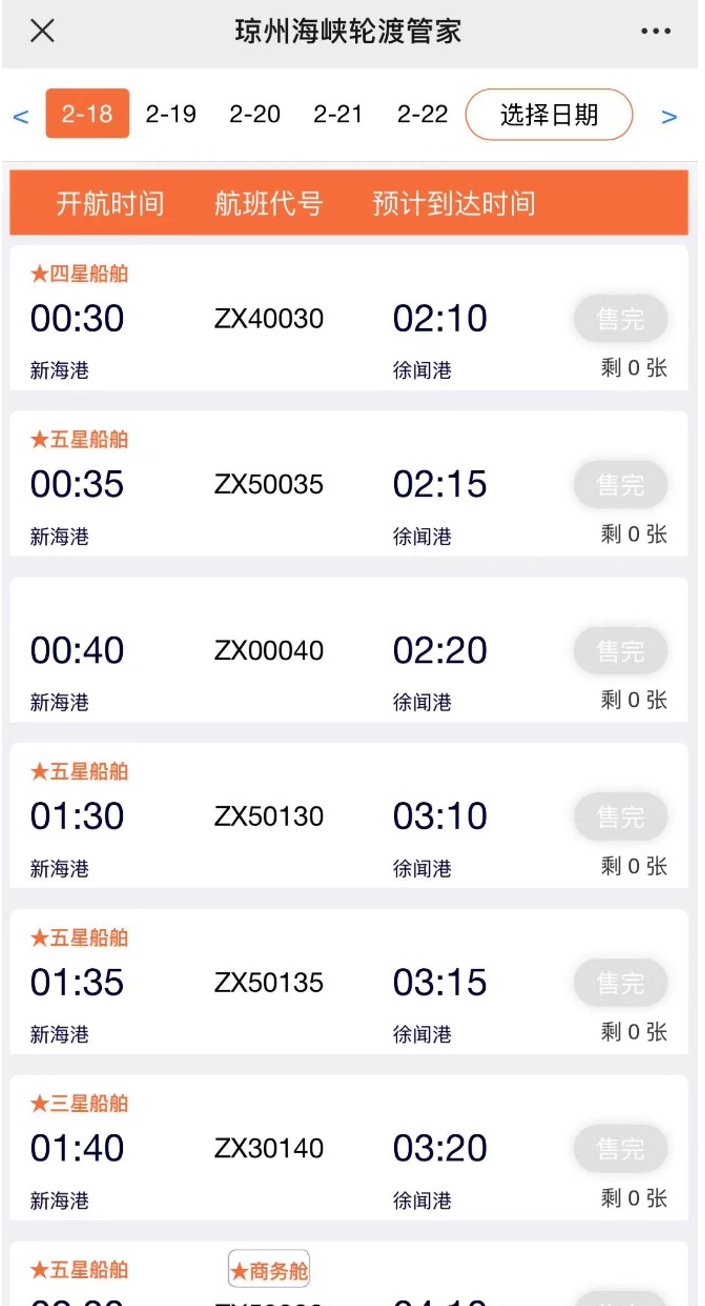Go to the next dates arrow
Image resolution: width=705 pixels, height=1306 pixels.
[x=669, y=117]
